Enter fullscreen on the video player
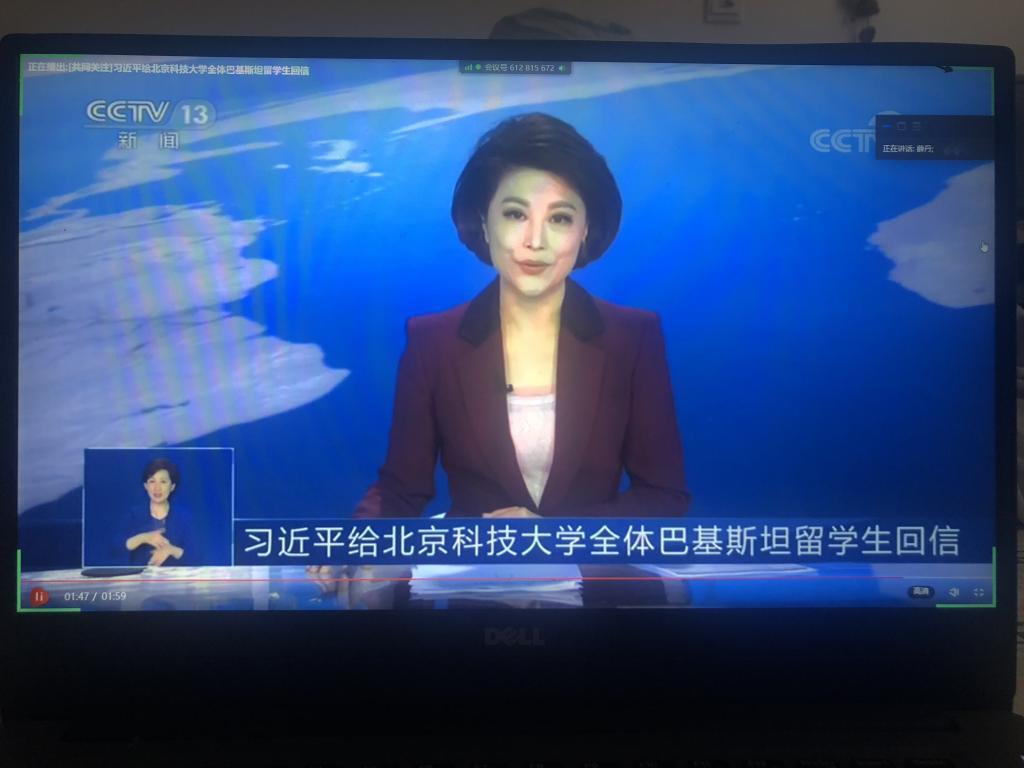Screen dimensions: 1024x768 pos(978,592)
